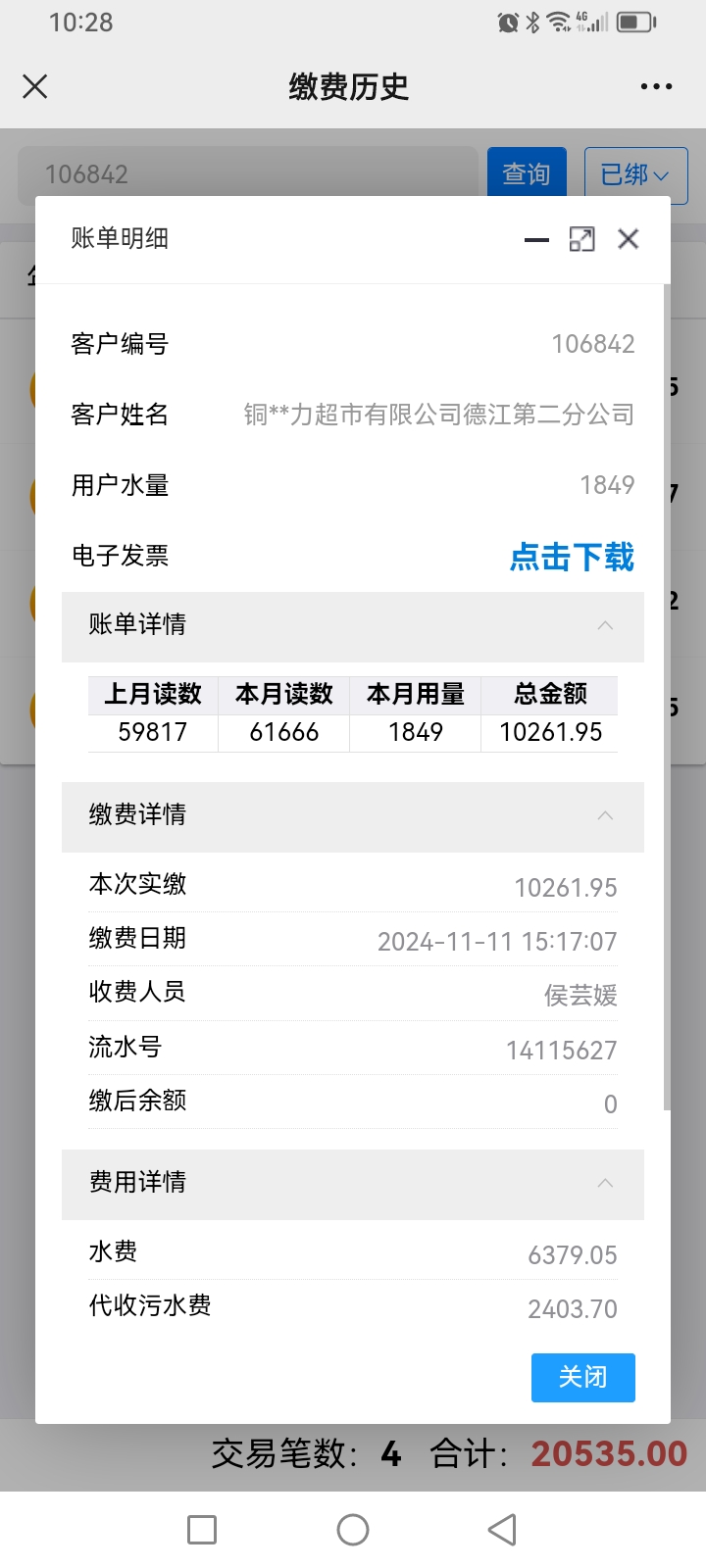Collapse the 费用详情 section

pyautogui.click(x=605, y=1183)
